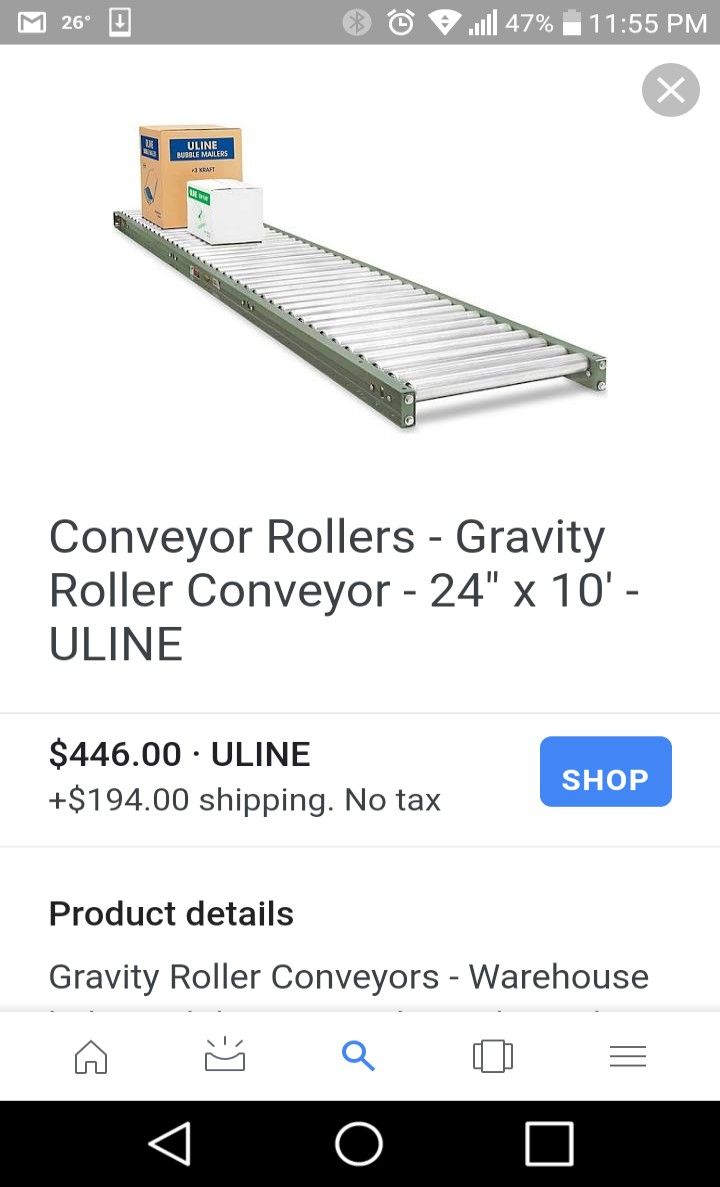
Task: Check the alarm clock status icon
Action: 399,21
